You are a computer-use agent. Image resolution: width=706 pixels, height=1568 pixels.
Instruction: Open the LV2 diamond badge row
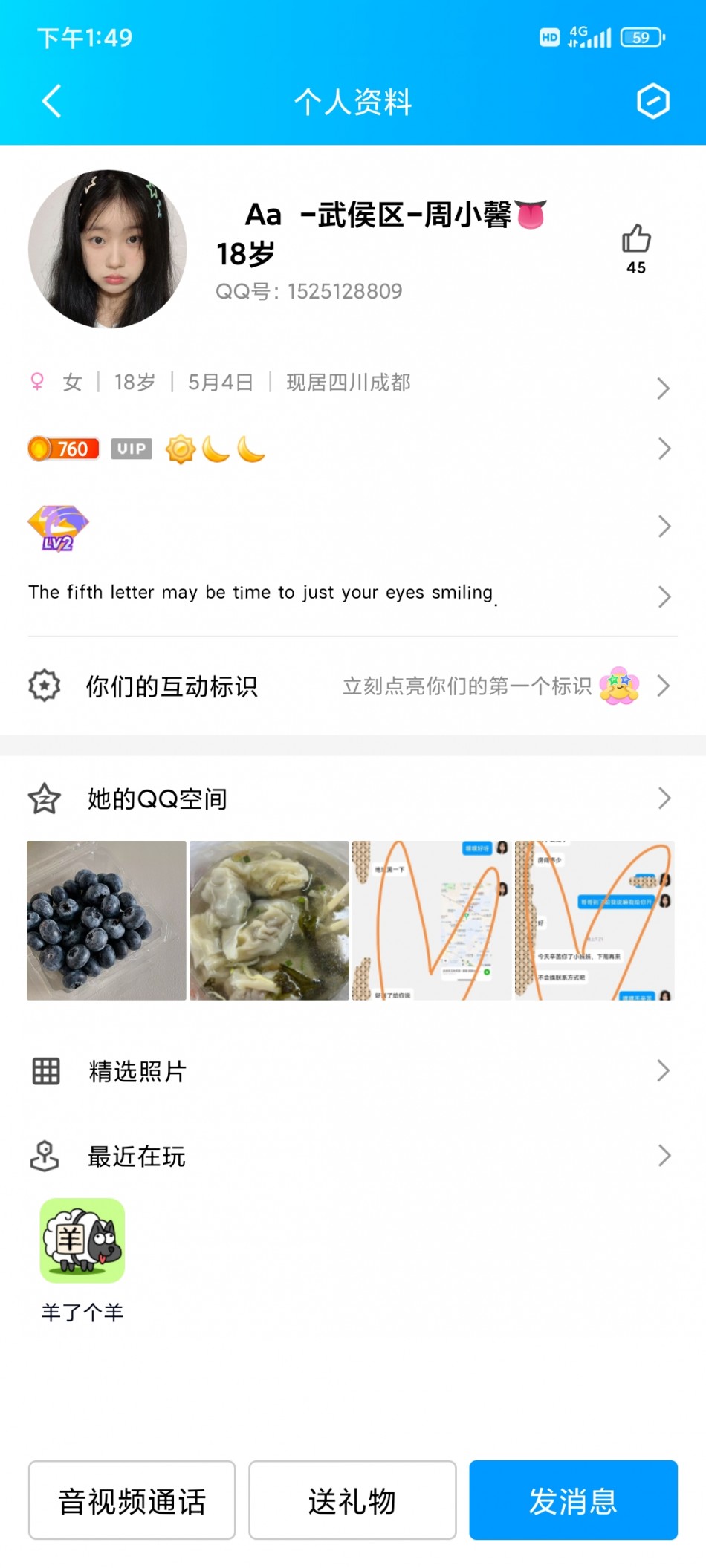pos(353,527)
